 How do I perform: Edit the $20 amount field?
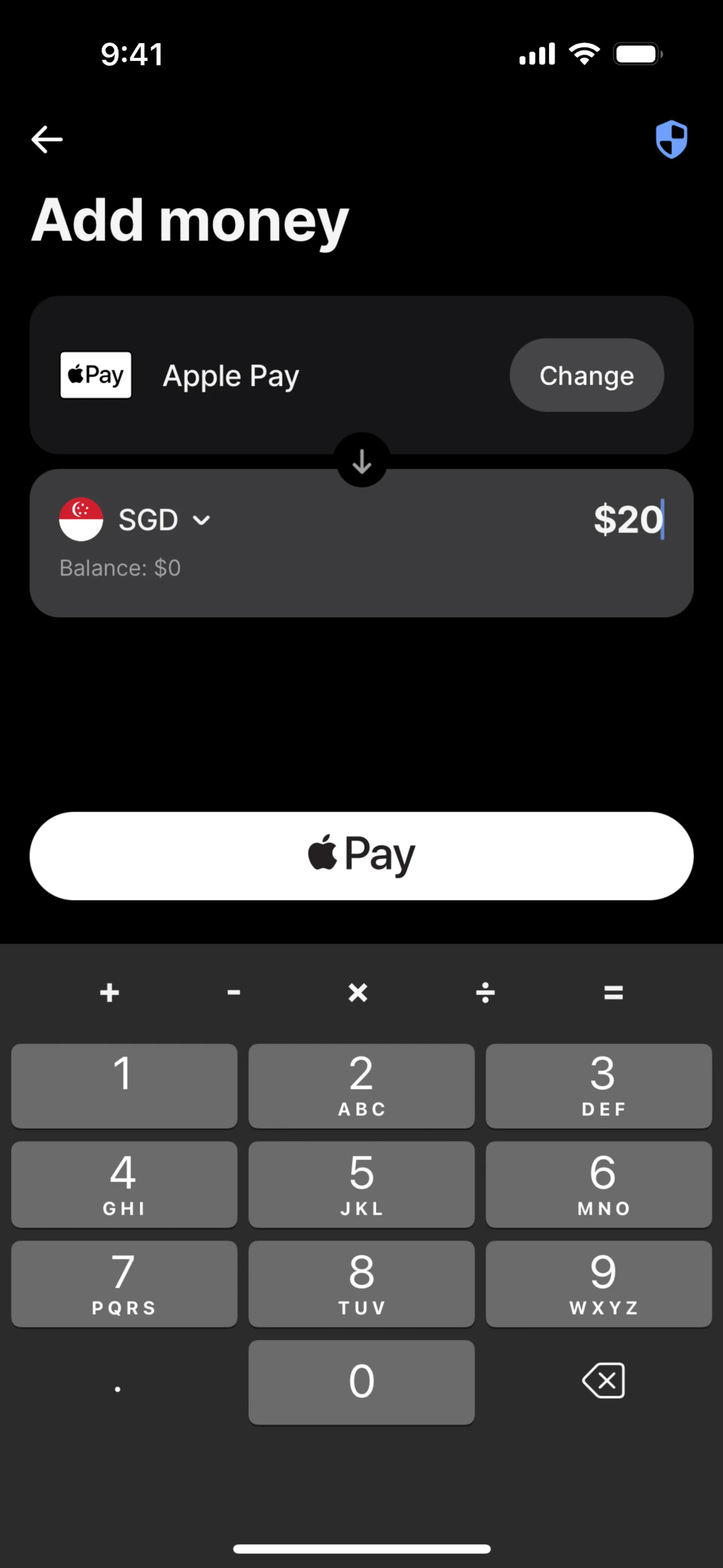pos(628,519)
